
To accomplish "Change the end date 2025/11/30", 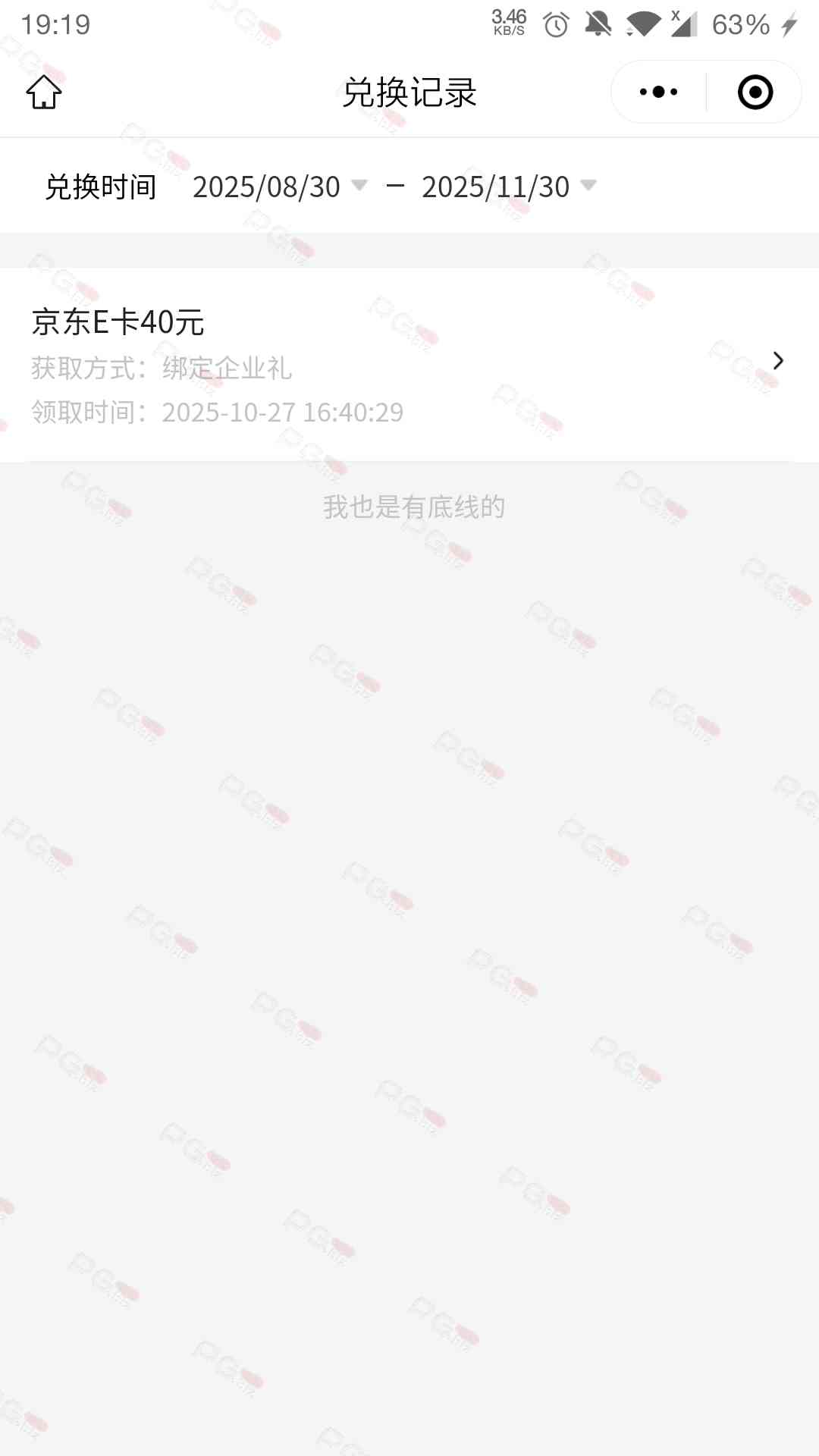I will (508, 187).
